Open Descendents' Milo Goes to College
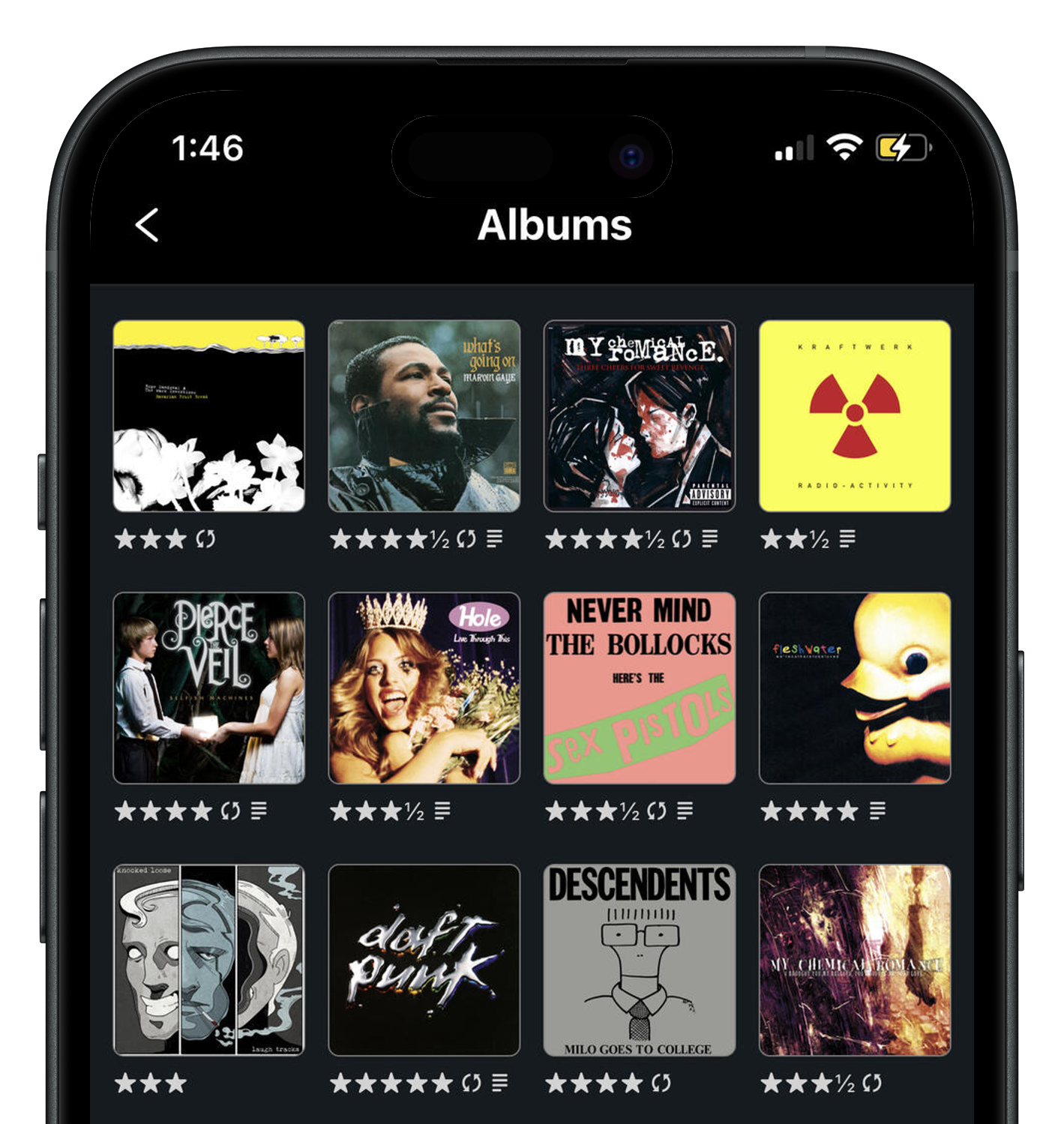The image size is (1064, 1124). pyautogui.click(x=639, y=960)
